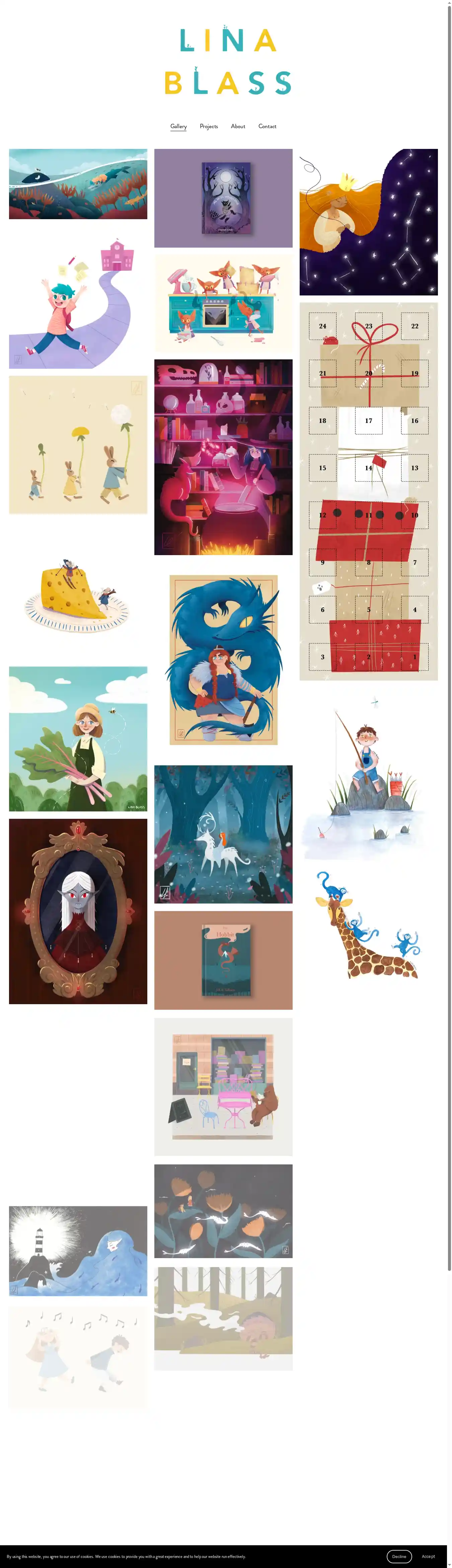View the advent calendar gift artwork

[368, 491]
